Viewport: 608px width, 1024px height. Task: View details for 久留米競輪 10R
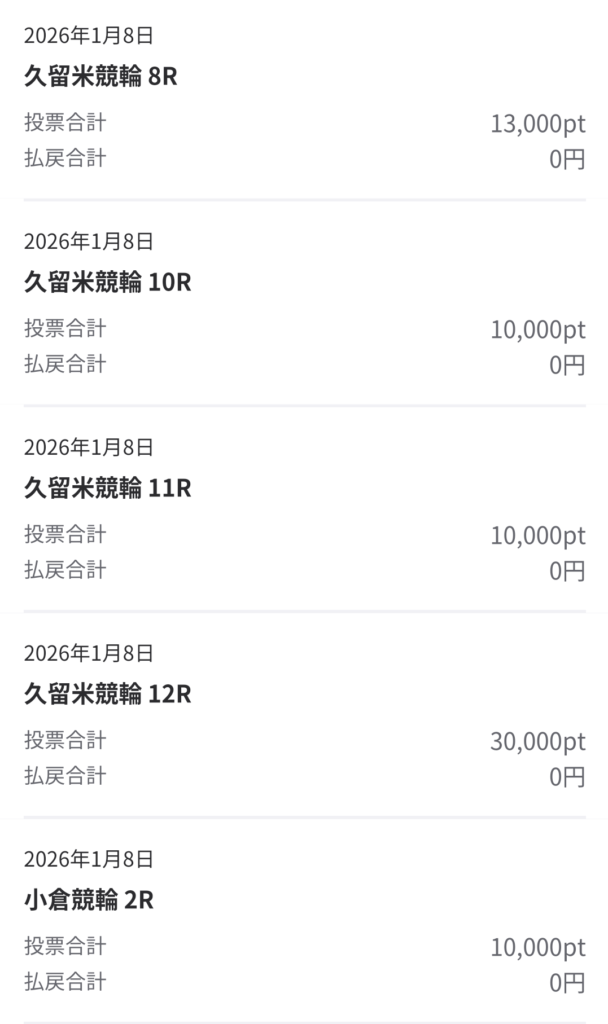(108, 282)
